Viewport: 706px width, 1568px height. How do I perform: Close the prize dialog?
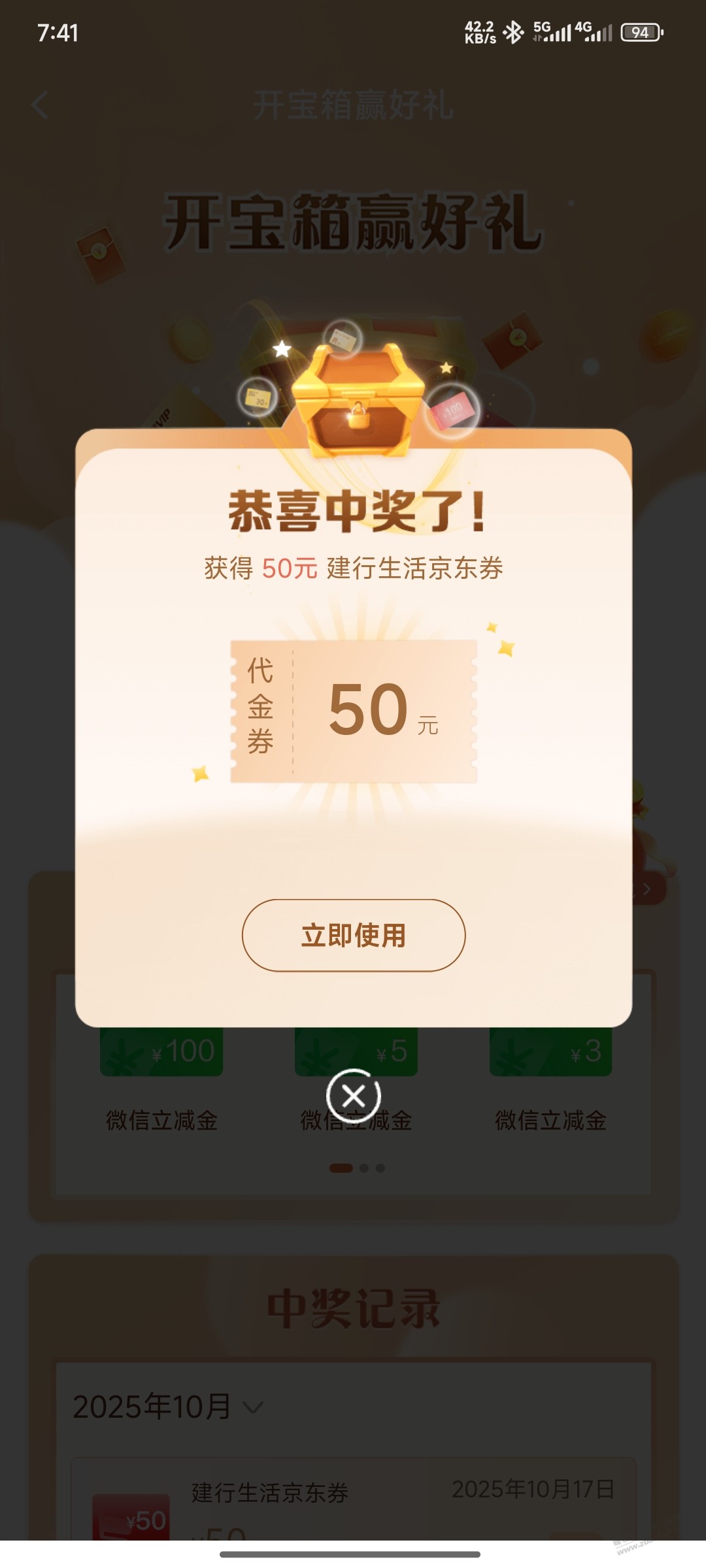coord(354,1096)
